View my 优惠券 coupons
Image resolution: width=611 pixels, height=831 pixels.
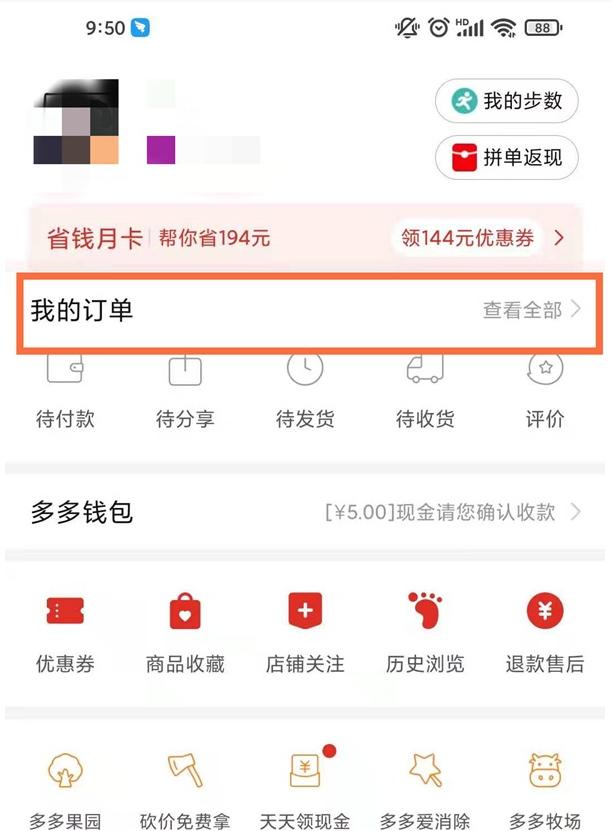pyautogui.click(x=65, y=632)
